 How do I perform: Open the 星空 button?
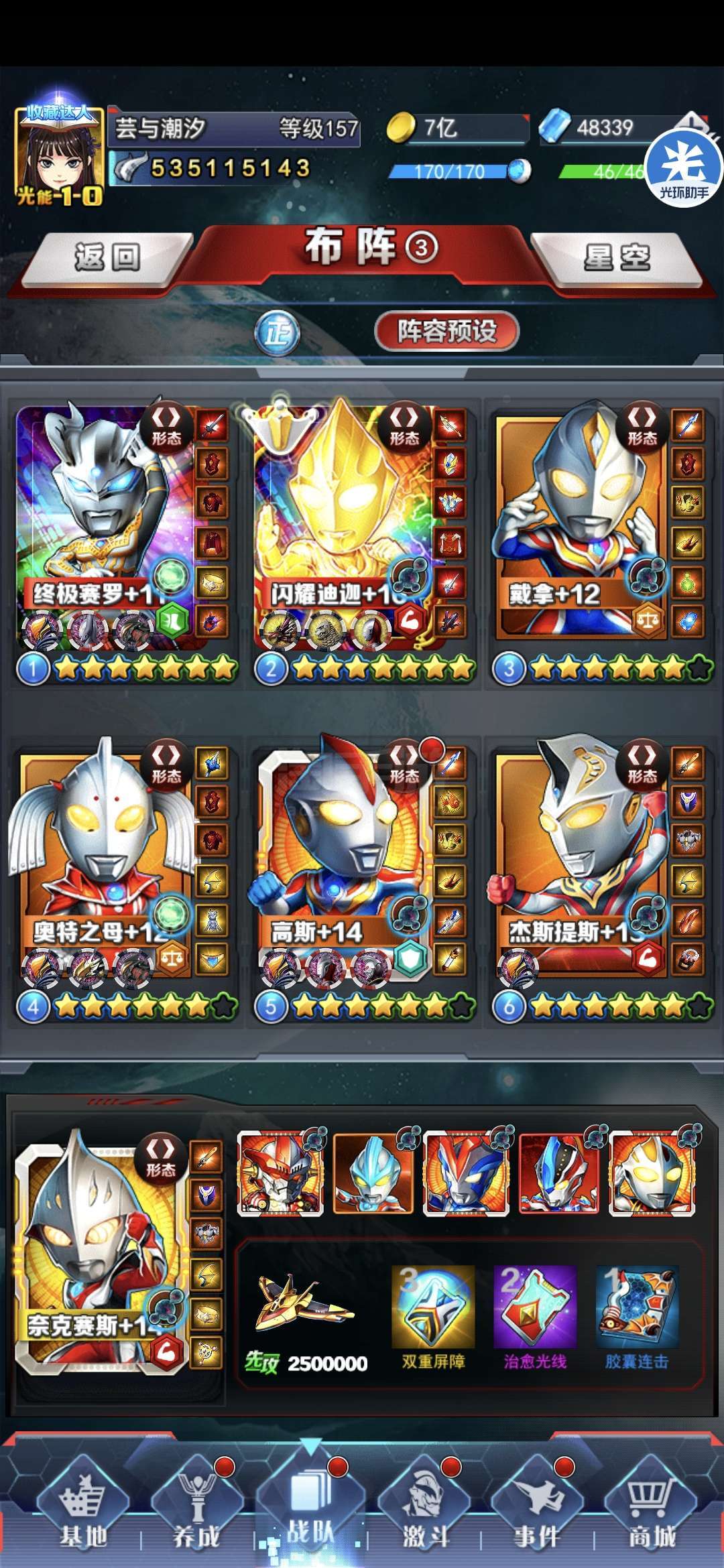pos(617,259)
